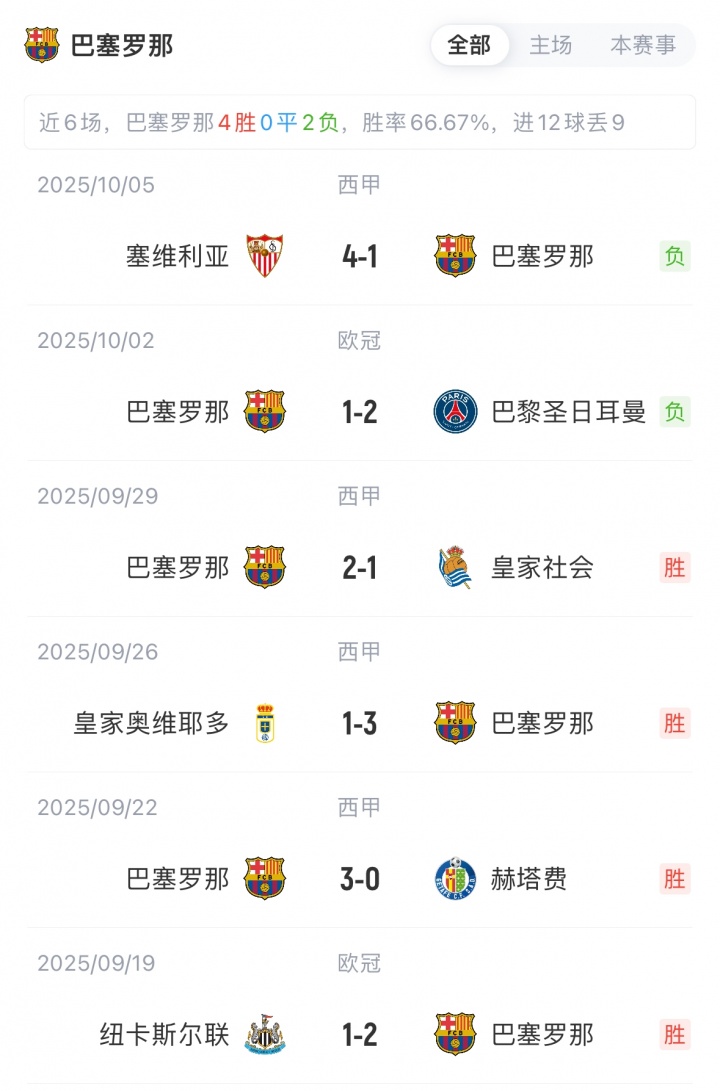Image resolution: width=720 pixels, height=1091 pixels.
Task: Open the 巴塞罗那 vs 巴黎圣日耳曼 match
Action: click(x=360, y=412)
